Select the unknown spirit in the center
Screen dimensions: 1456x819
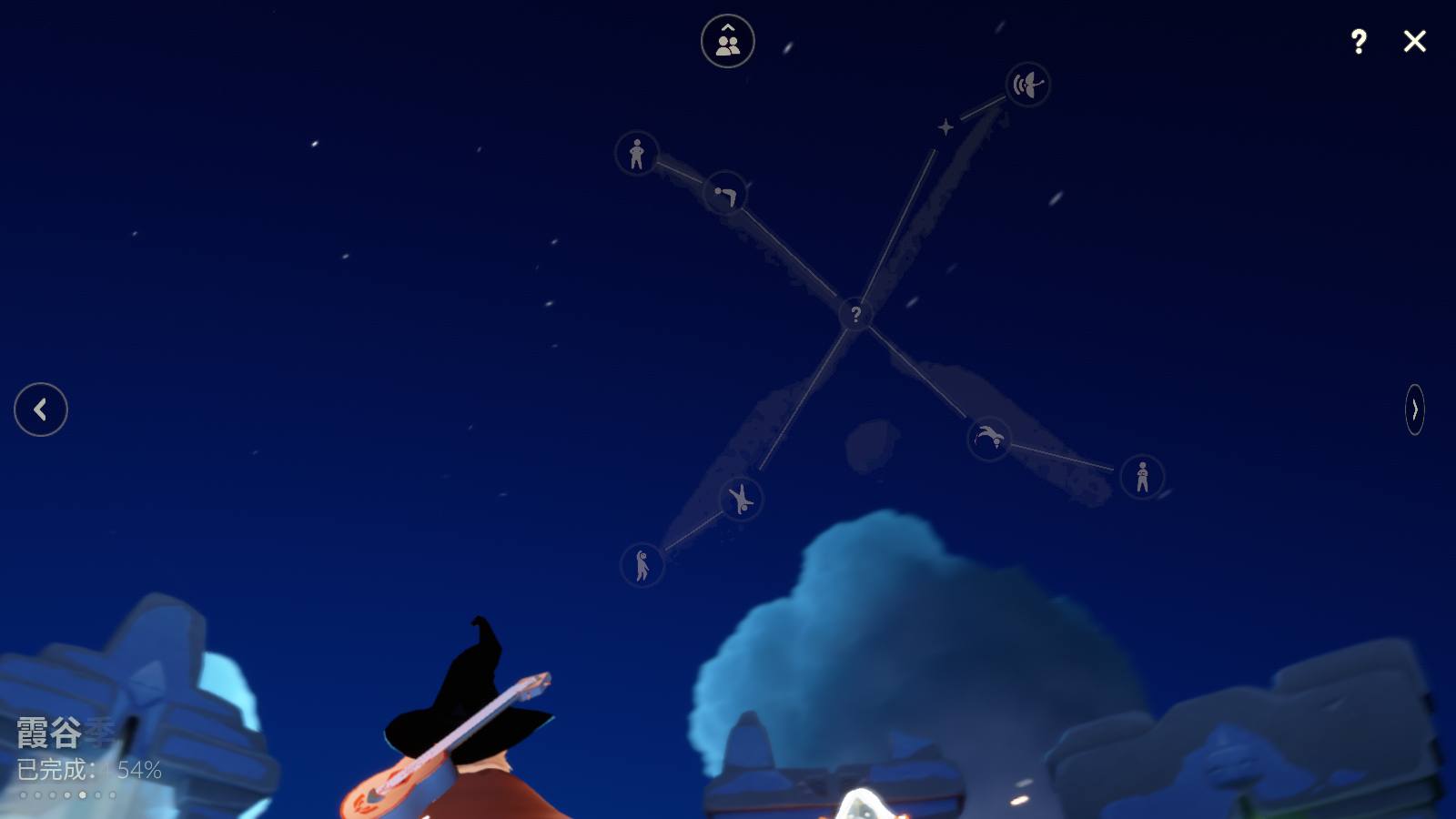coord(855,314)
